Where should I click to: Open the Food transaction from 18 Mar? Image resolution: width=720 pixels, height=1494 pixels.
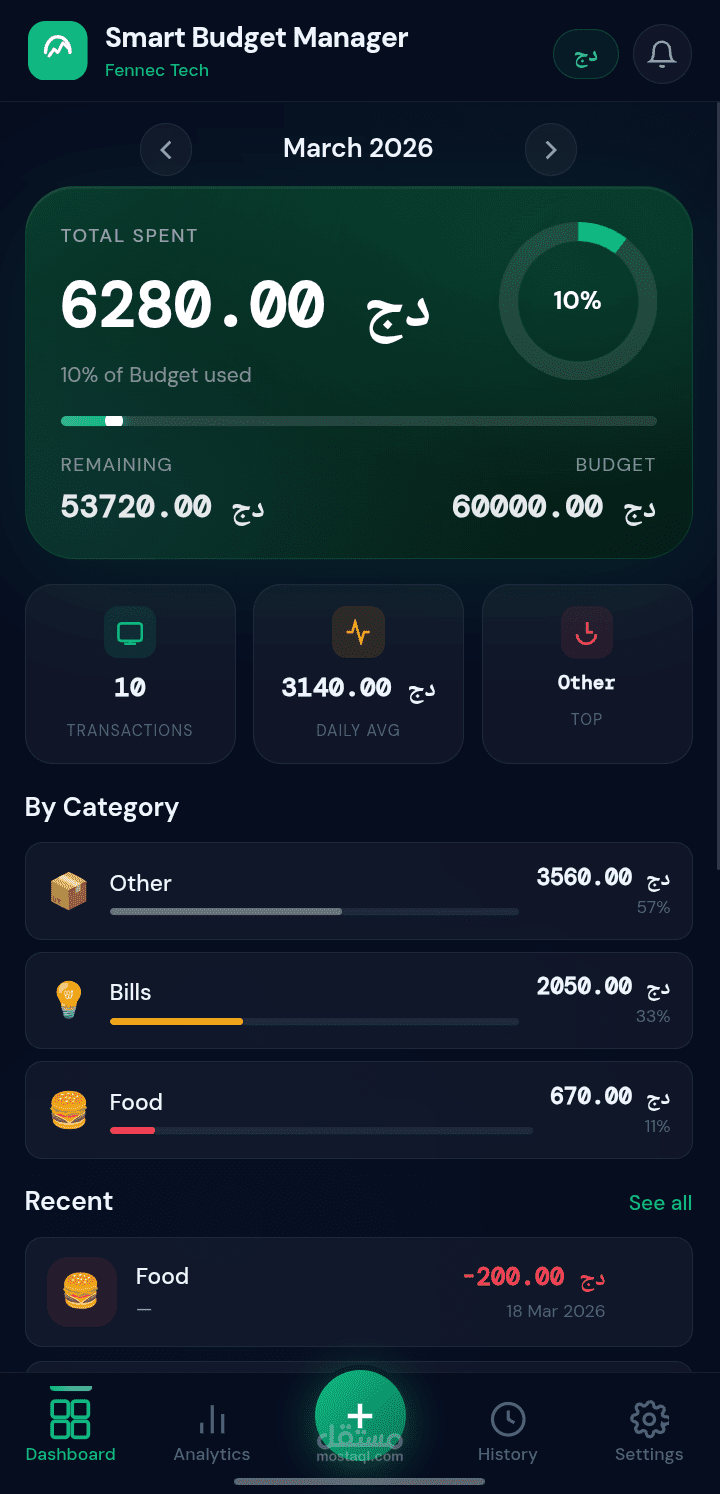[358, 1291]
